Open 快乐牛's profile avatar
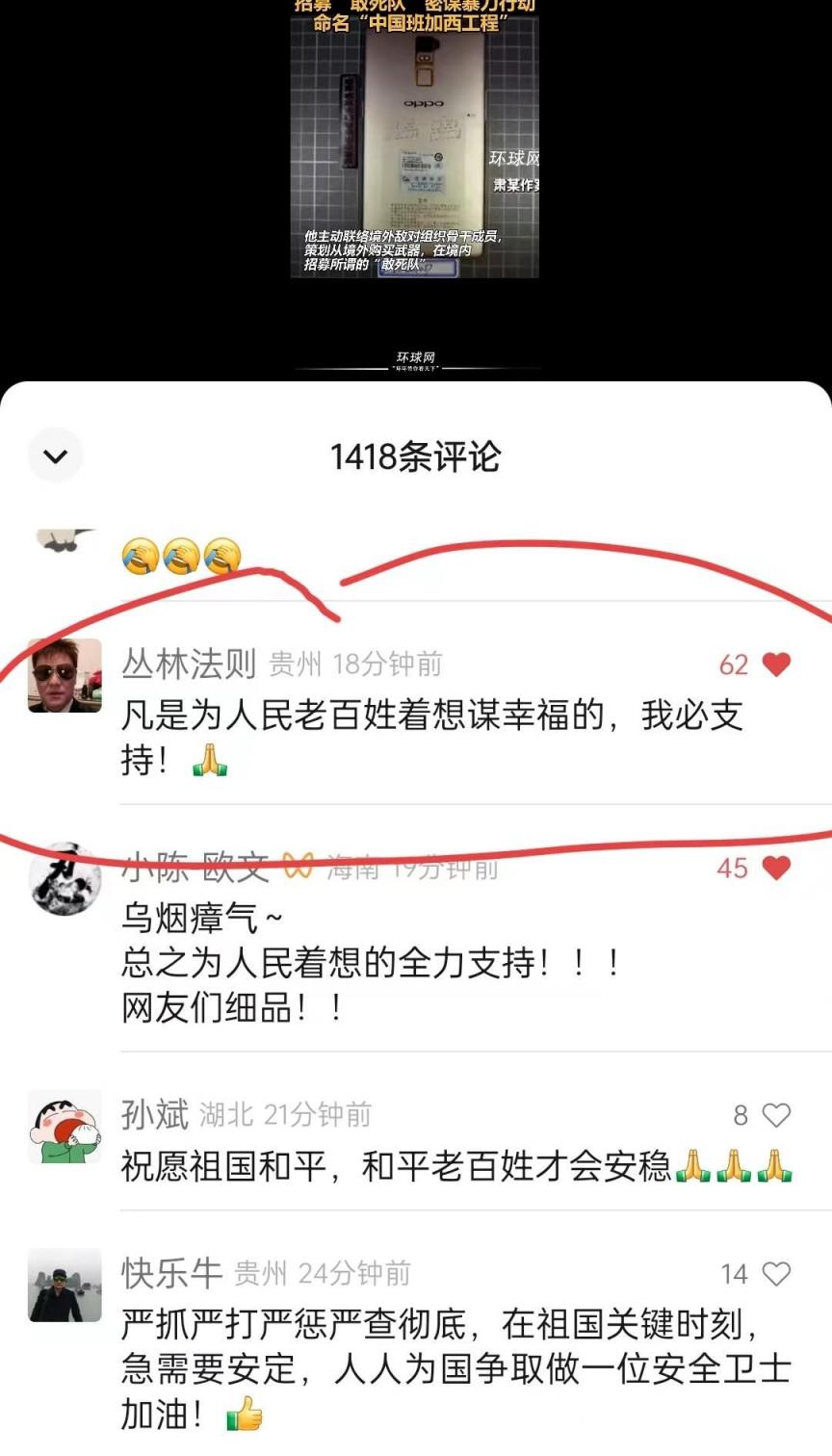Image resolution: width=832 pixels, height=1456 pixels. (65, 1286)
